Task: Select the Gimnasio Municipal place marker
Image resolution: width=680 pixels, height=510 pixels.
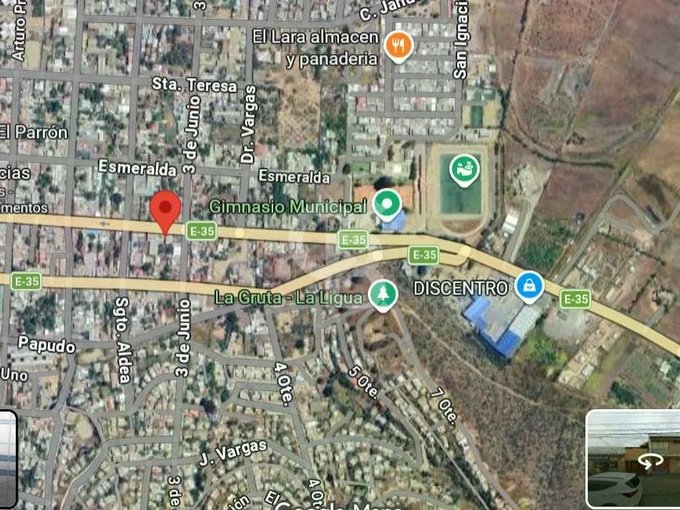Action: 388,205
